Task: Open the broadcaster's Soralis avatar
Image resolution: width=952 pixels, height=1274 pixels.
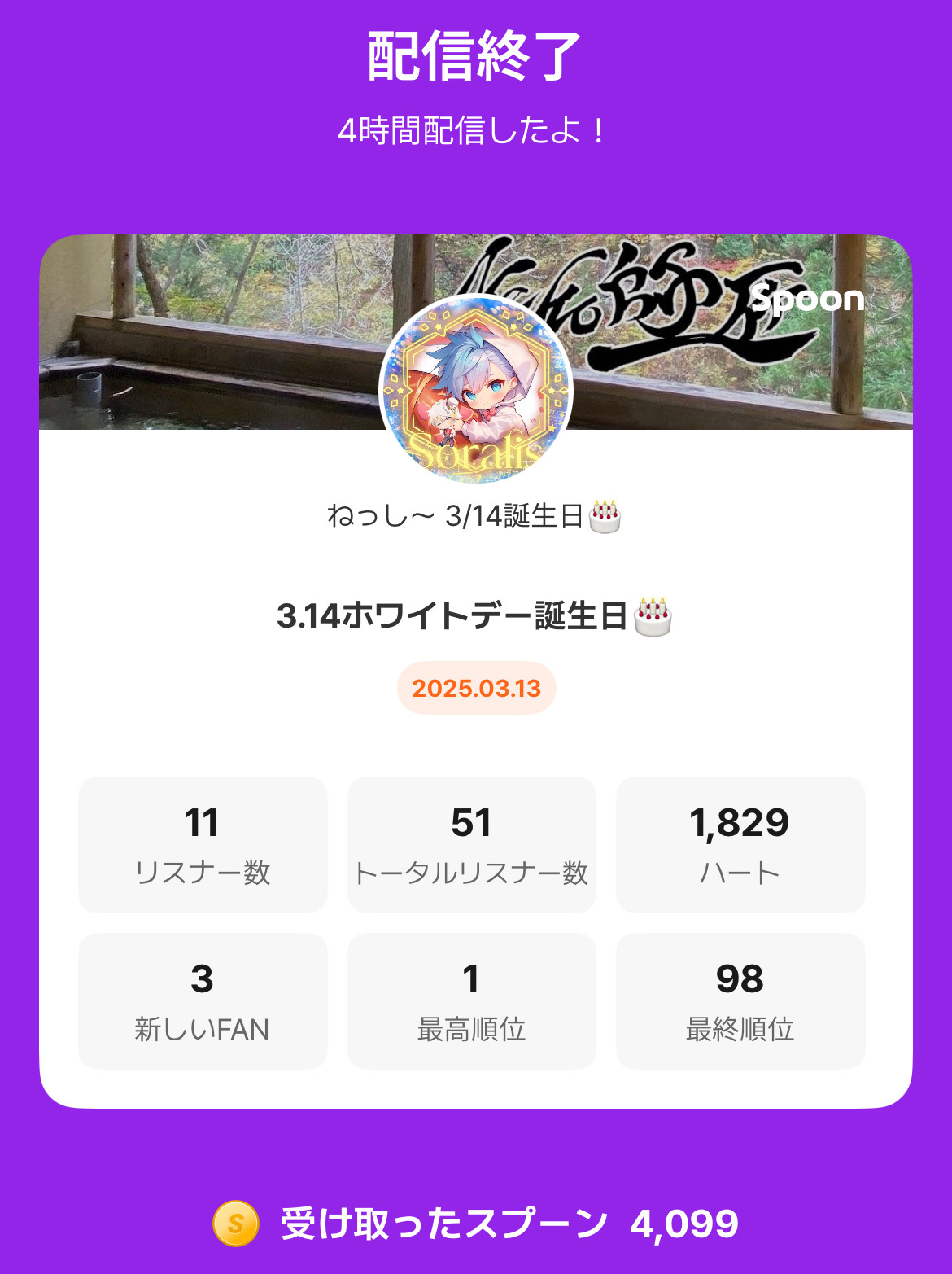Action: coord(476,391)
